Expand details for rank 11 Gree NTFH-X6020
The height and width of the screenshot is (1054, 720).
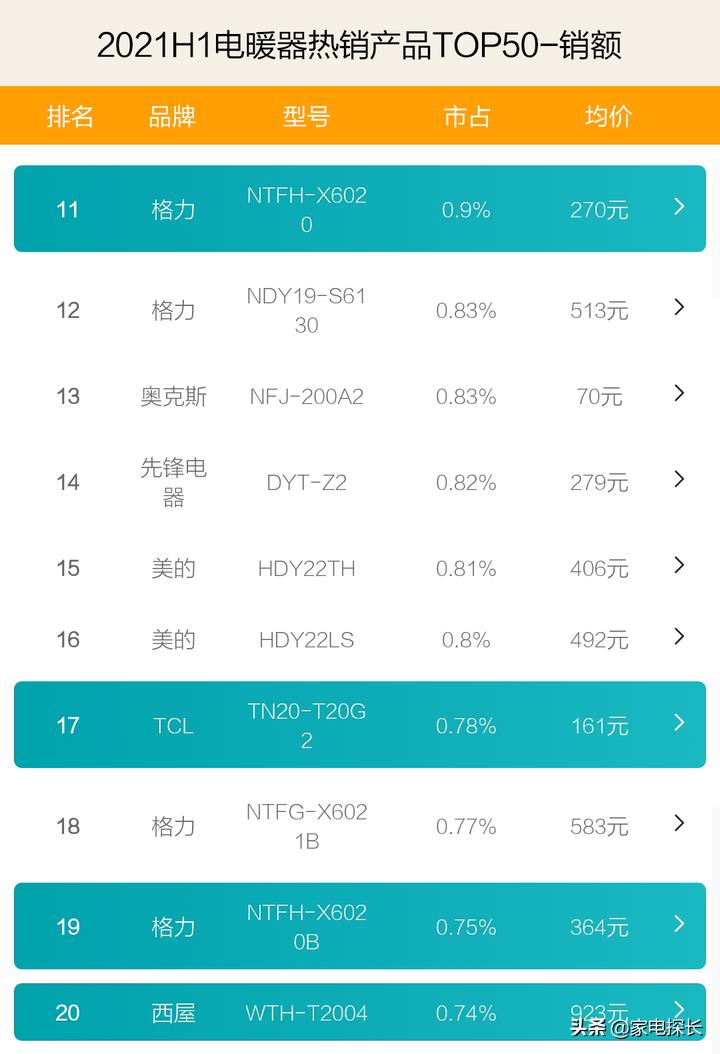(x=680, y=209)
